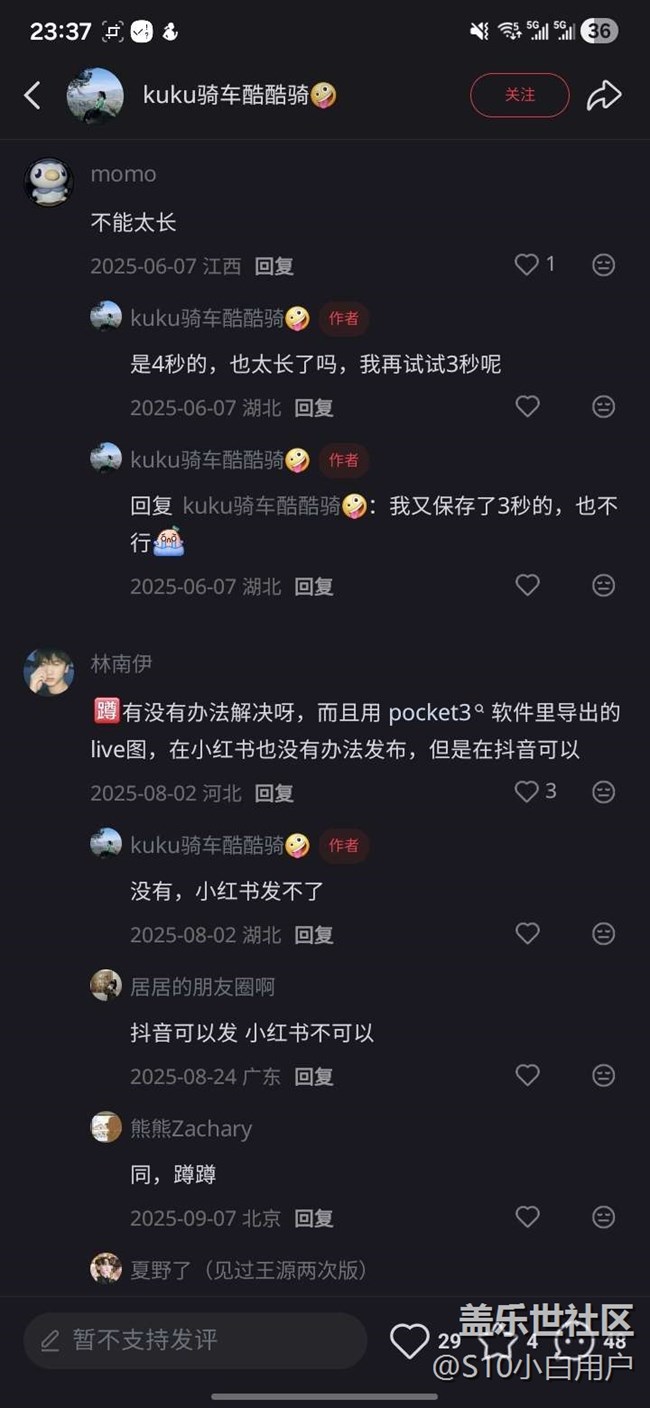The width and height of the screenshot is (650, 1408).
Task: Go back using the top-left arrow
Action: coord(33,95)
